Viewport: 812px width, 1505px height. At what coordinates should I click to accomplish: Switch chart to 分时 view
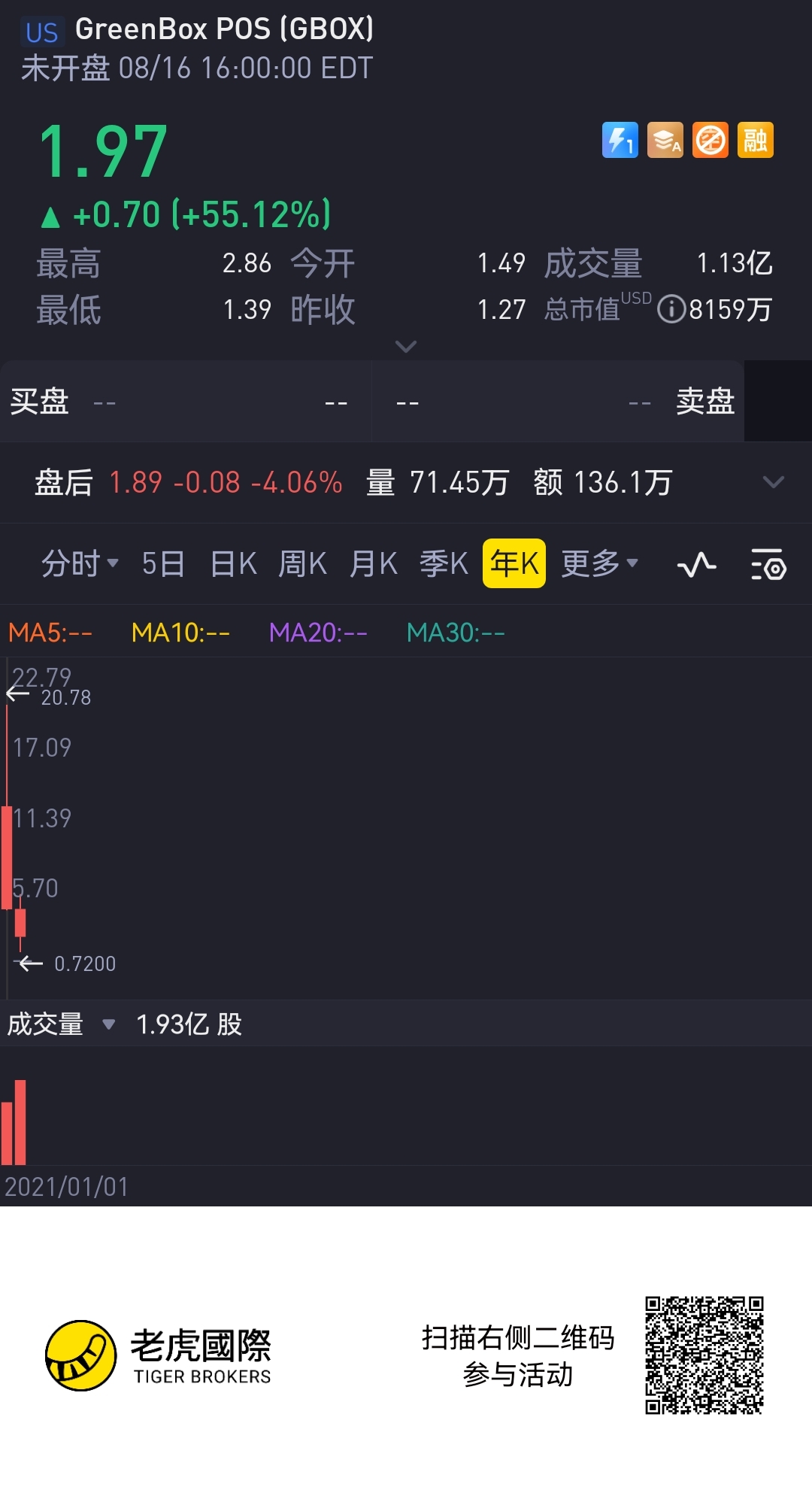pyautogui.click(x=80, y=563)
